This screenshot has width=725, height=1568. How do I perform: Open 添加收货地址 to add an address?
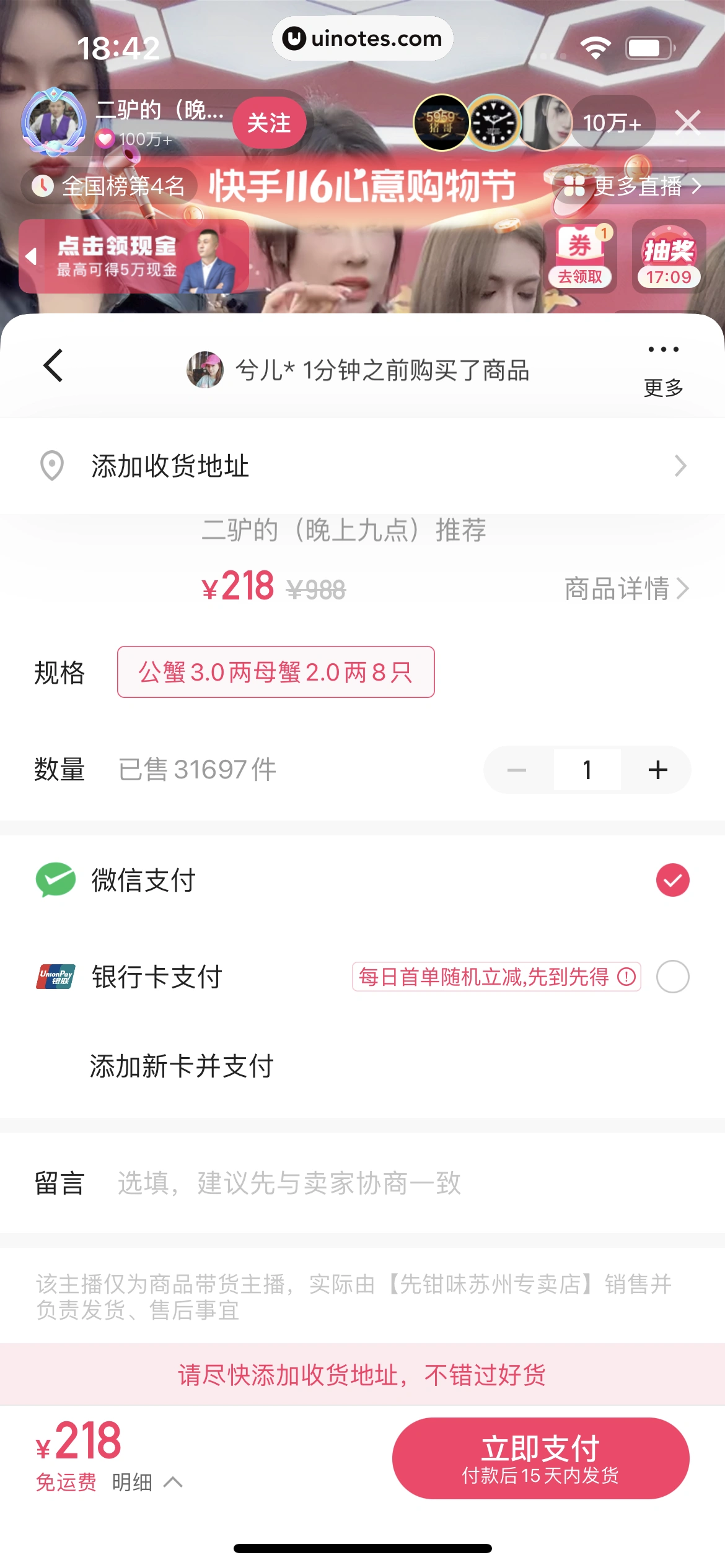pos(362,466)
